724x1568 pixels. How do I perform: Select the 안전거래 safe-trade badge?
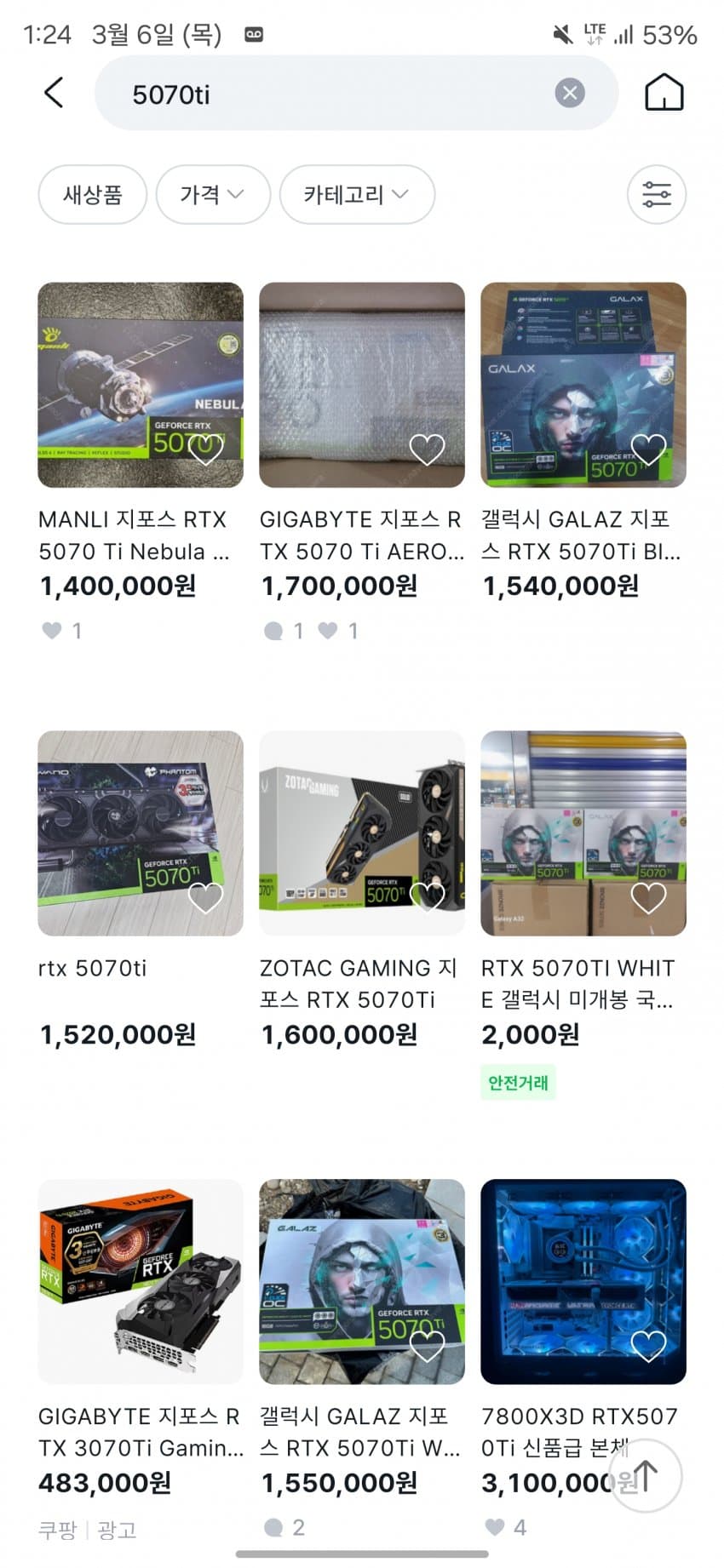pyautogui.click(x=518, y=1082)
